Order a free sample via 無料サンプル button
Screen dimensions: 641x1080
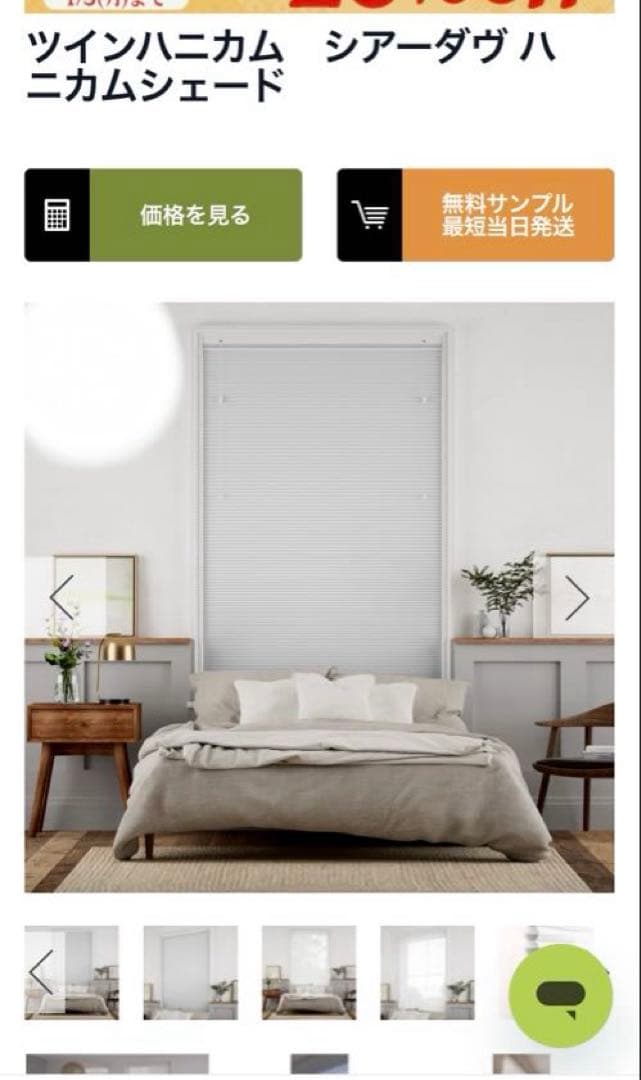coord(475,215)
